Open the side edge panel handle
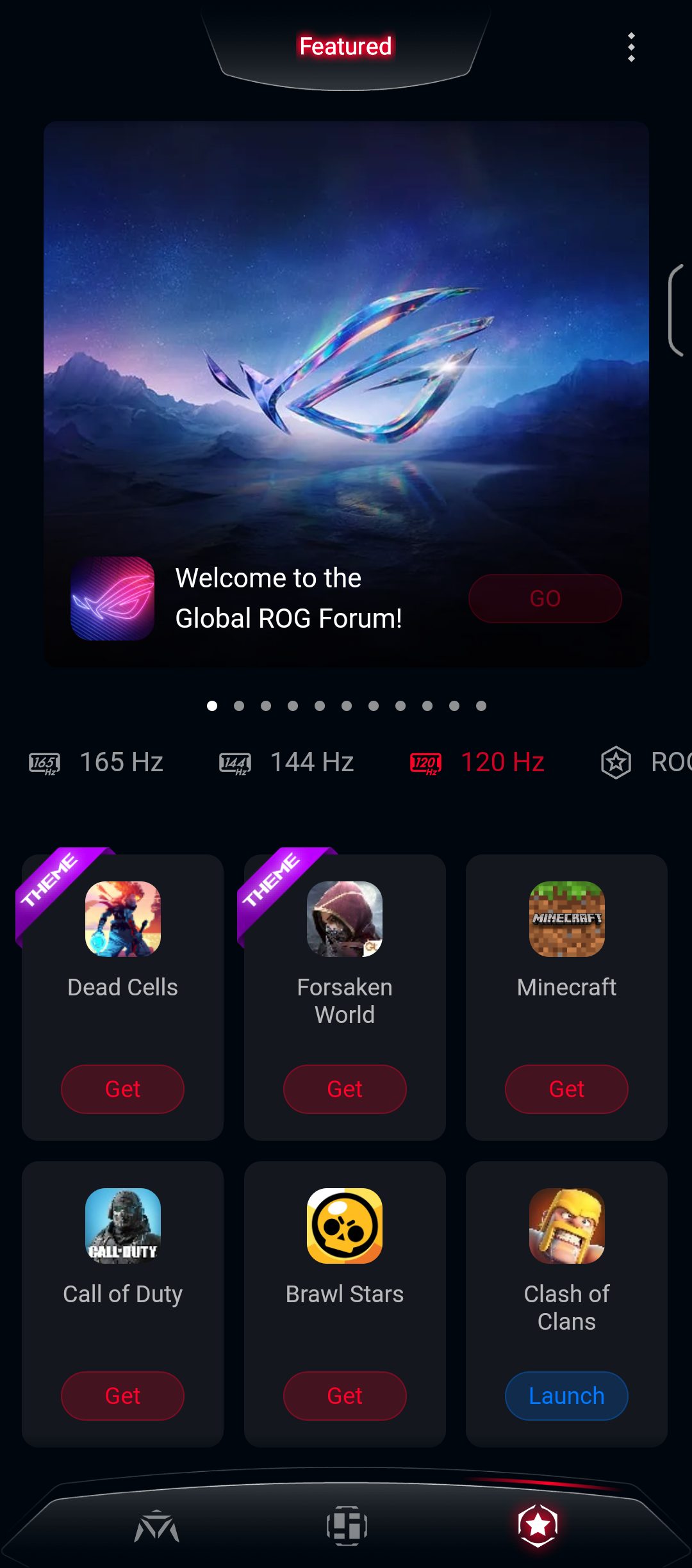The height and width of the screenshot is (1568, 692). (677, 310)
